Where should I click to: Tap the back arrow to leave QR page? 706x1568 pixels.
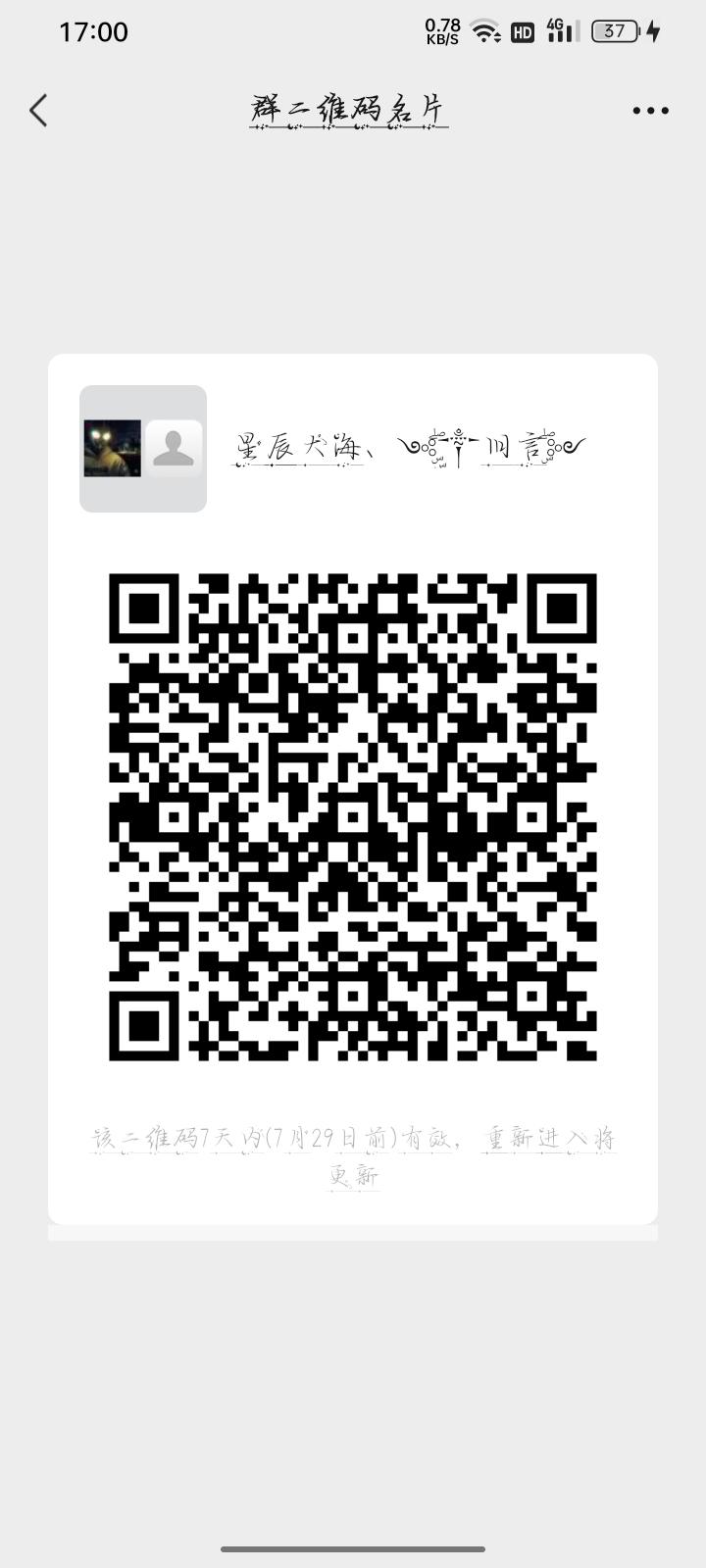(x=38, y=110)
